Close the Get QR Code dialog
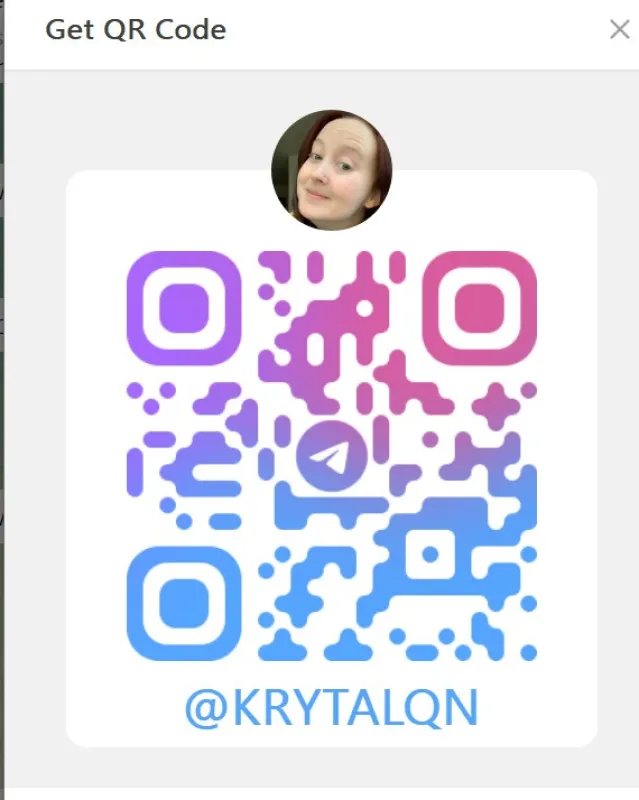The image size is (639, 800). tap(620, 29)
